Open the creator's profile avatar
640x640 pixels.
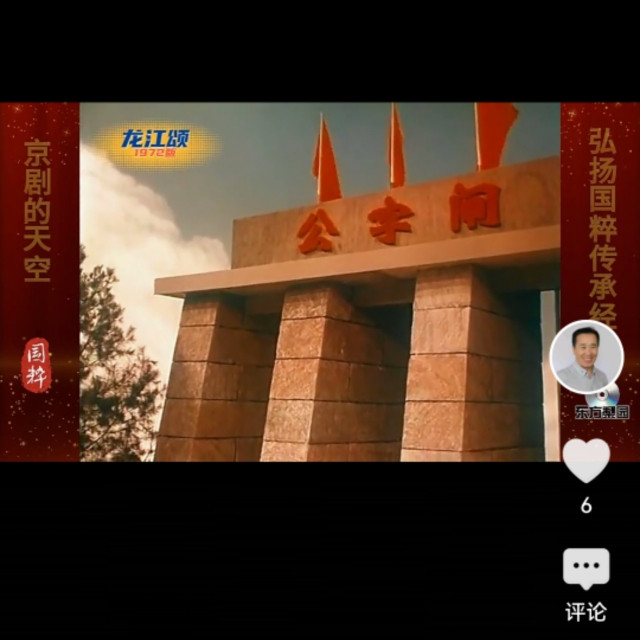(586, 357)
